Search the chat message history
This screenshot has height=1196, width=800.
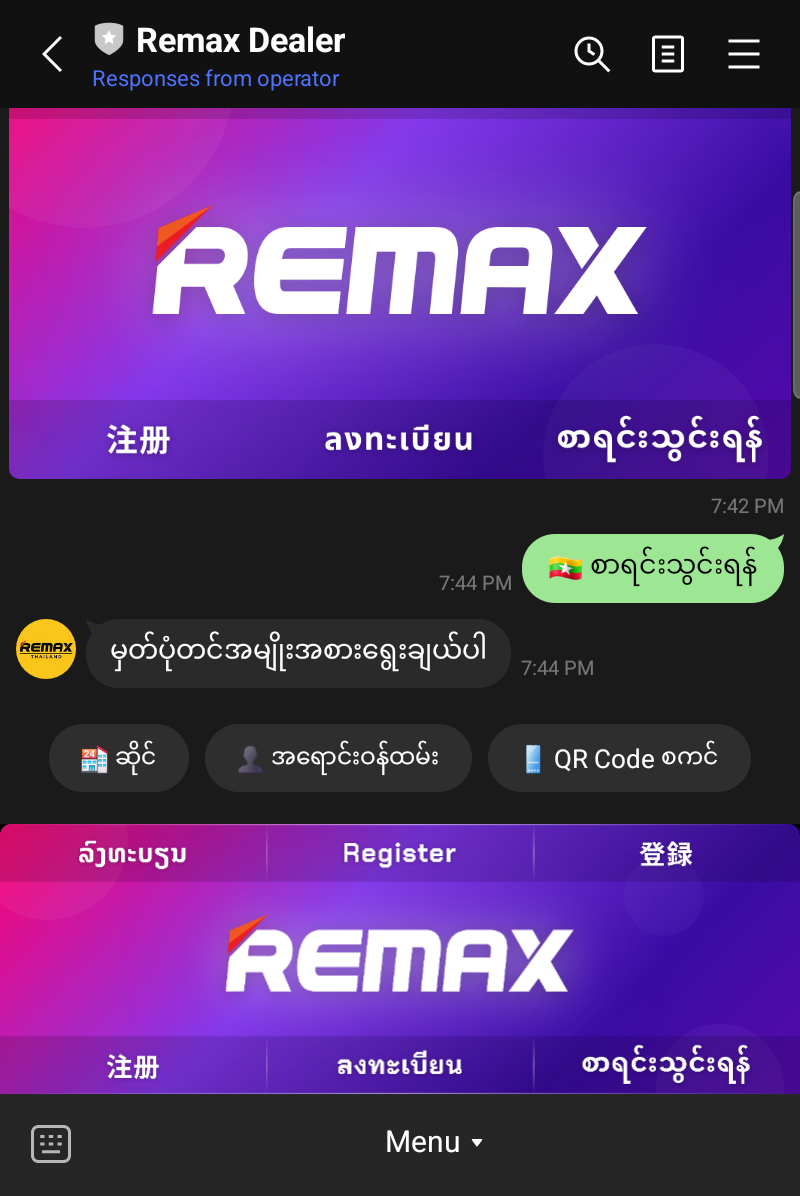(x=592, y=55)
